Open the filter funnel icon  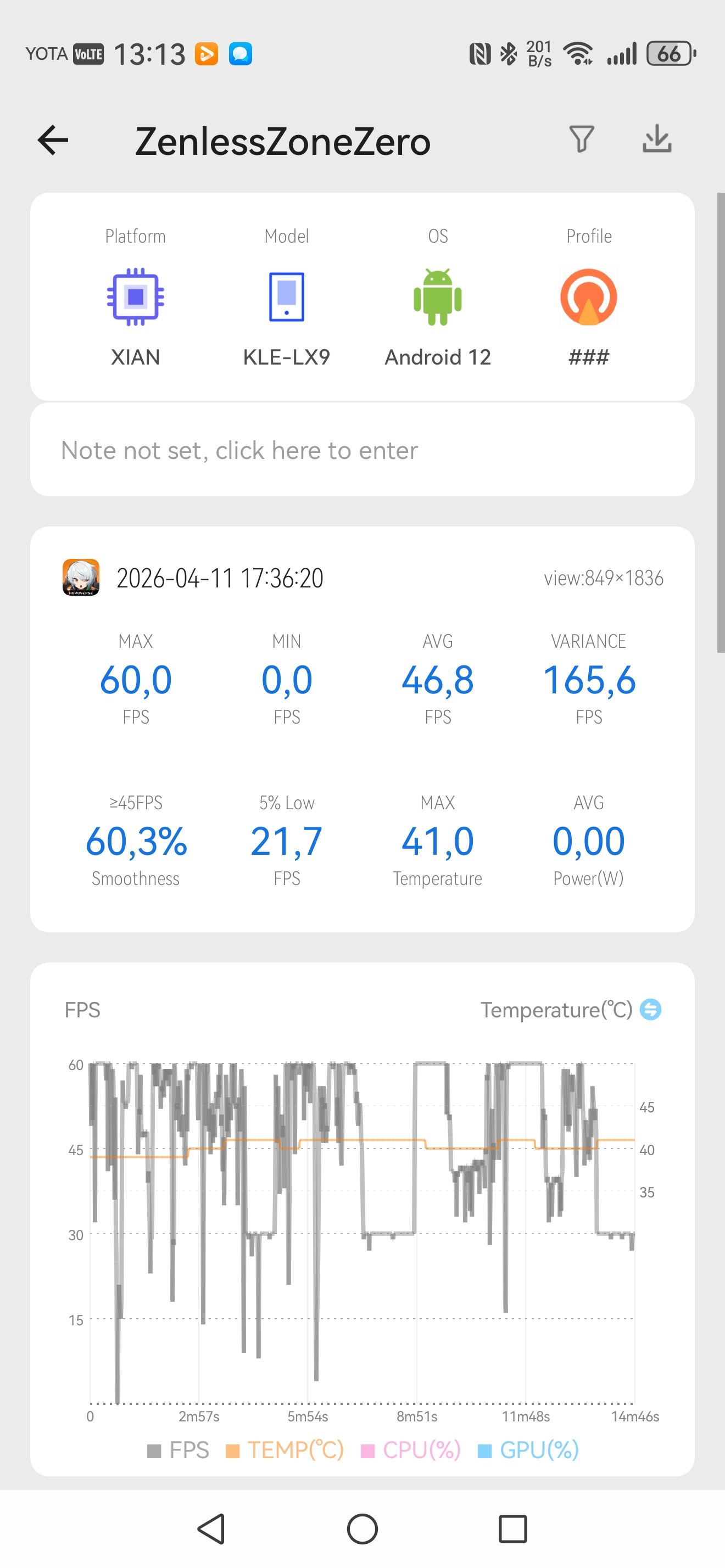click(x=581, y=139)
